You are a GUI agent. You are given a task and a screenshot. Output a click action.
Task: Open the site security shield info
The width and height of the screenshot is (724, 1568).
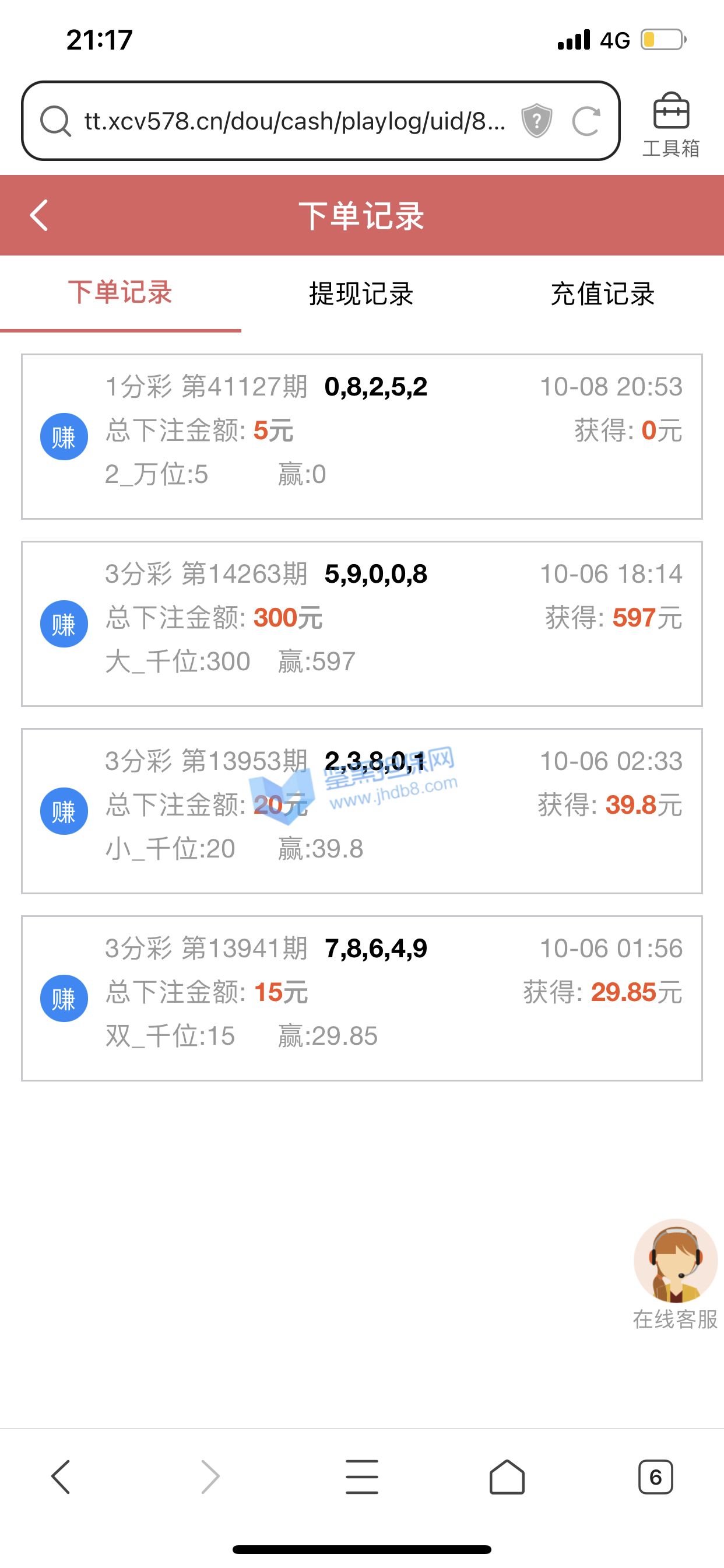(x=537, y=121)
